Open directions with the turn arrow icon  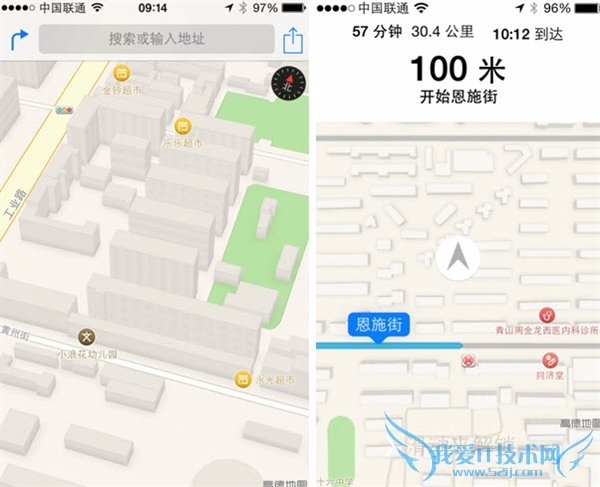[19, 40]
